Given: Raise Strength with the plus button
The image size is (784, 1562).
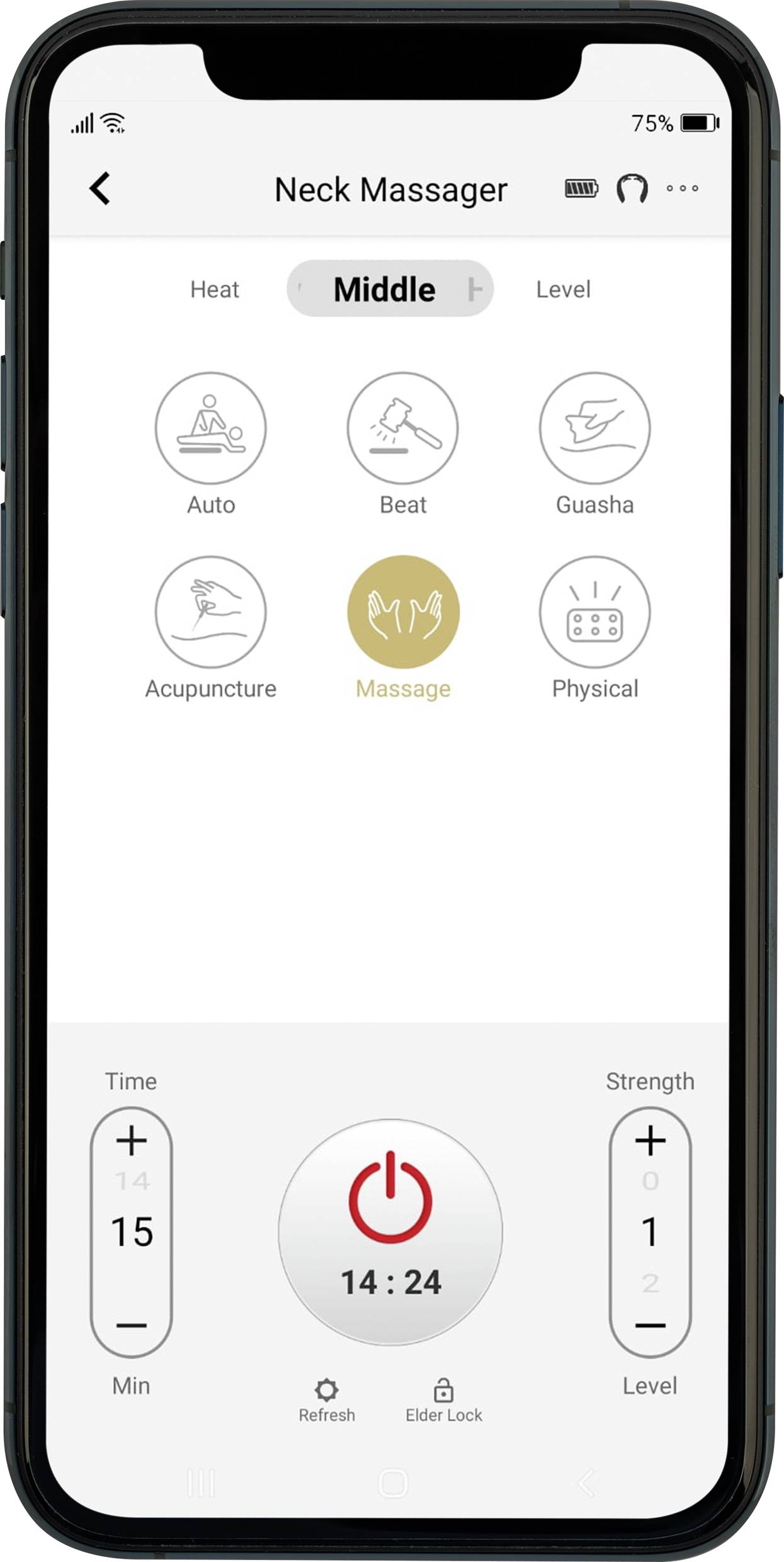Looking at the screenshot, I should pos(650,1141).
